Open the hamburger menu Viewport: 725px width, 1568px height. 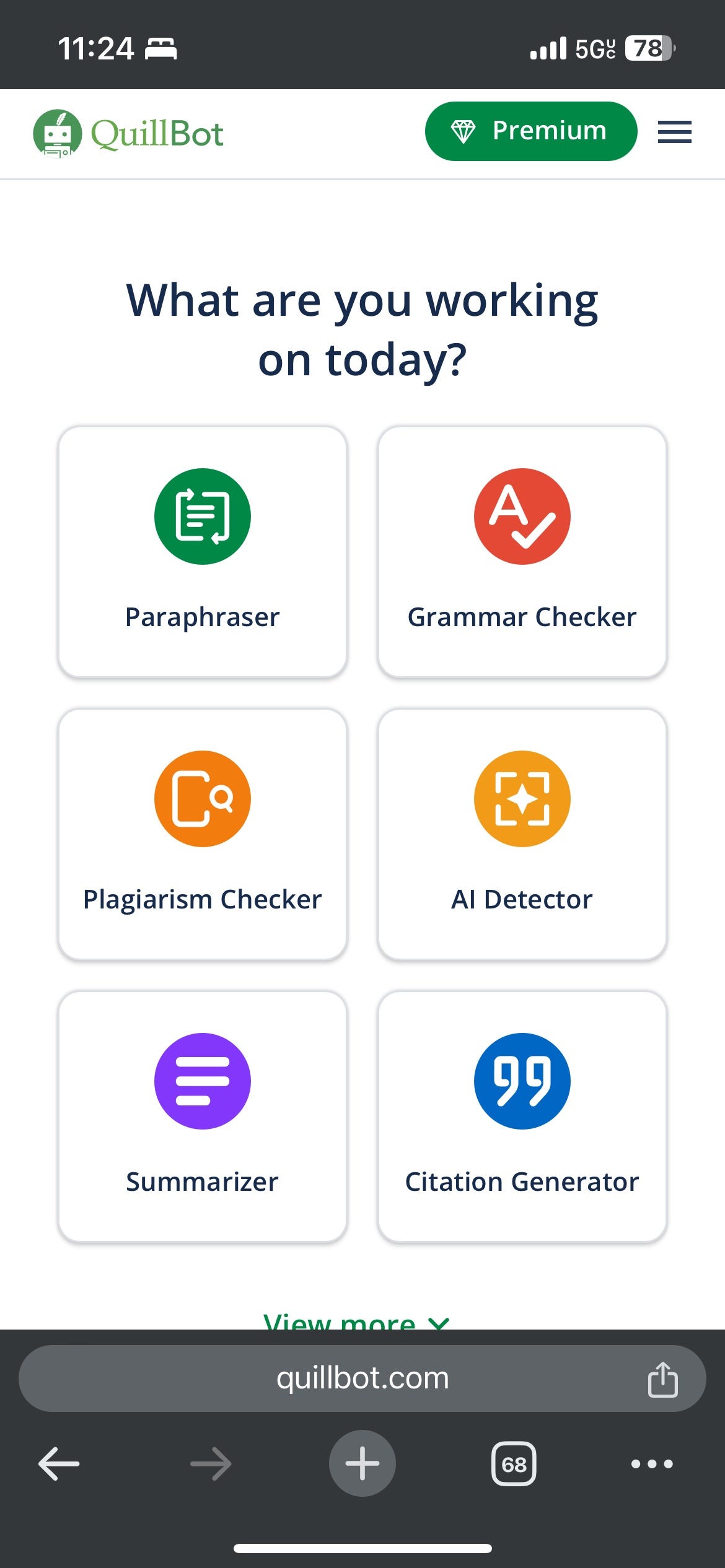point(674,132)
